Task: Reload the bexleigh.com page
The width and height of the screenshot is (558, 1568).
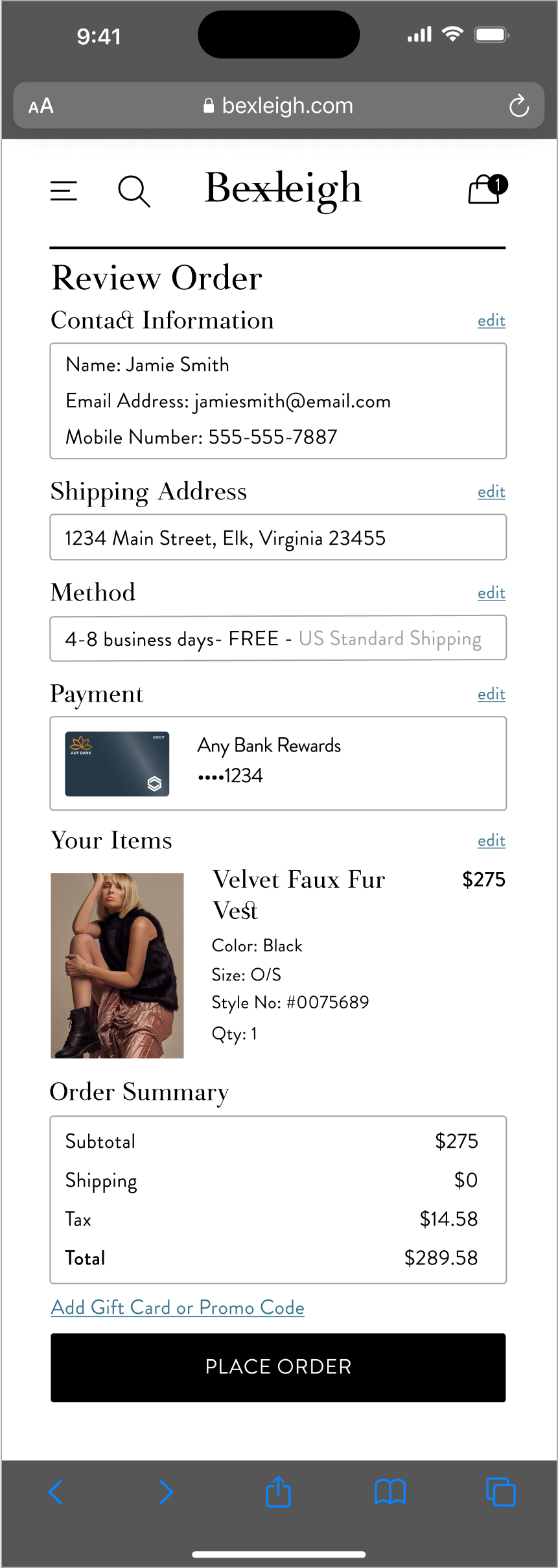Action: (x=518, y=106)
